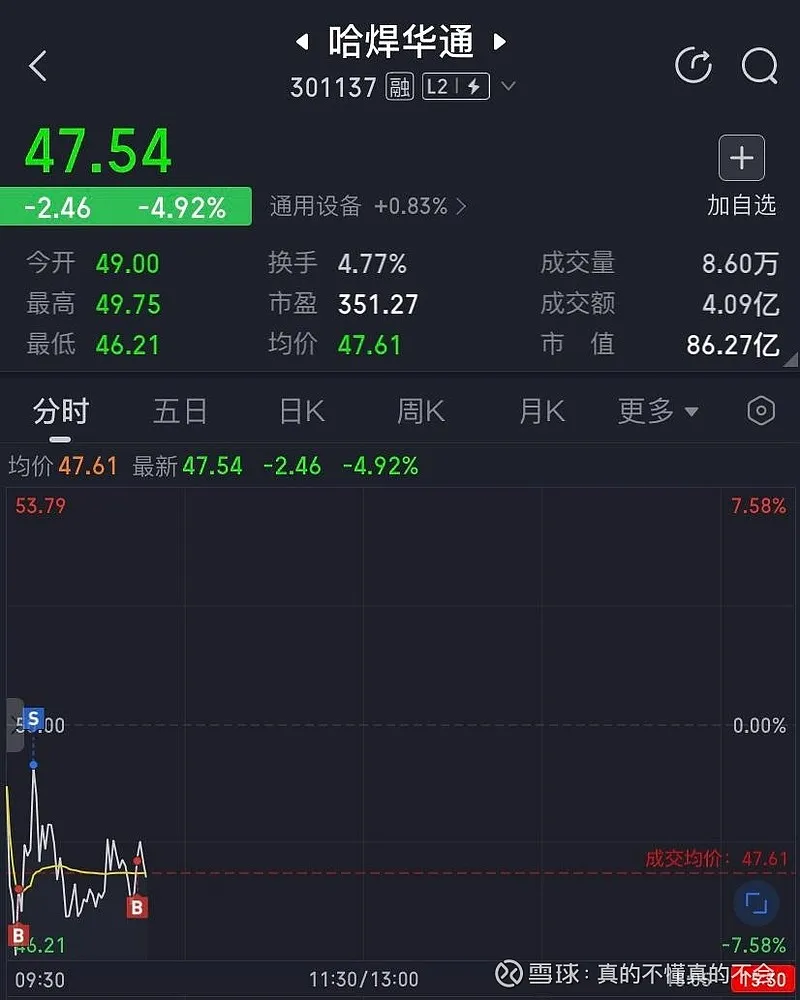Open chart settings hexagon icon

click(x=761, y=411)
